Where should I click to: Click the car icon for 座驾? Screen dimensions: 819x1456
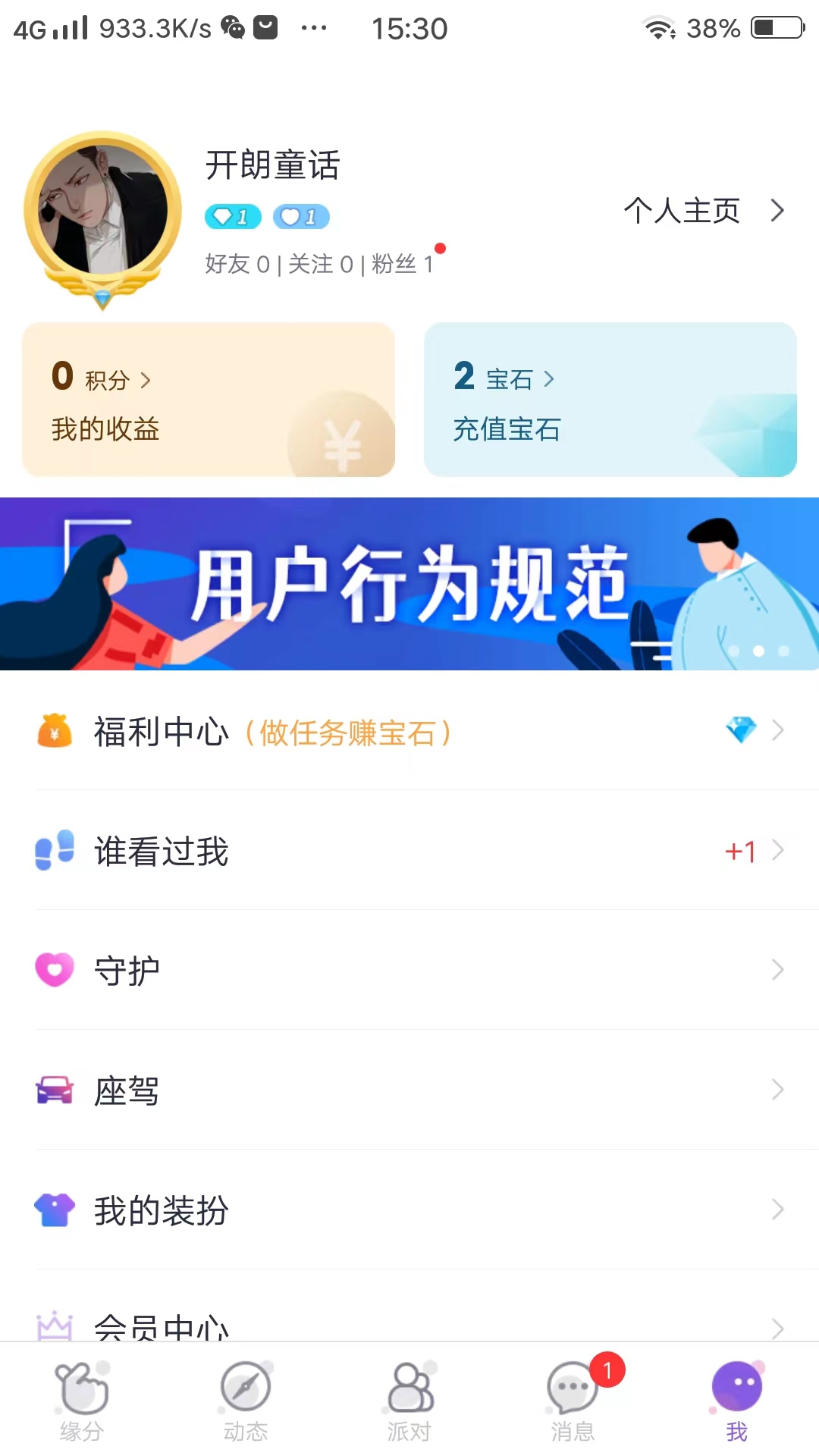pyautogui.click(x=53, y=1090)
